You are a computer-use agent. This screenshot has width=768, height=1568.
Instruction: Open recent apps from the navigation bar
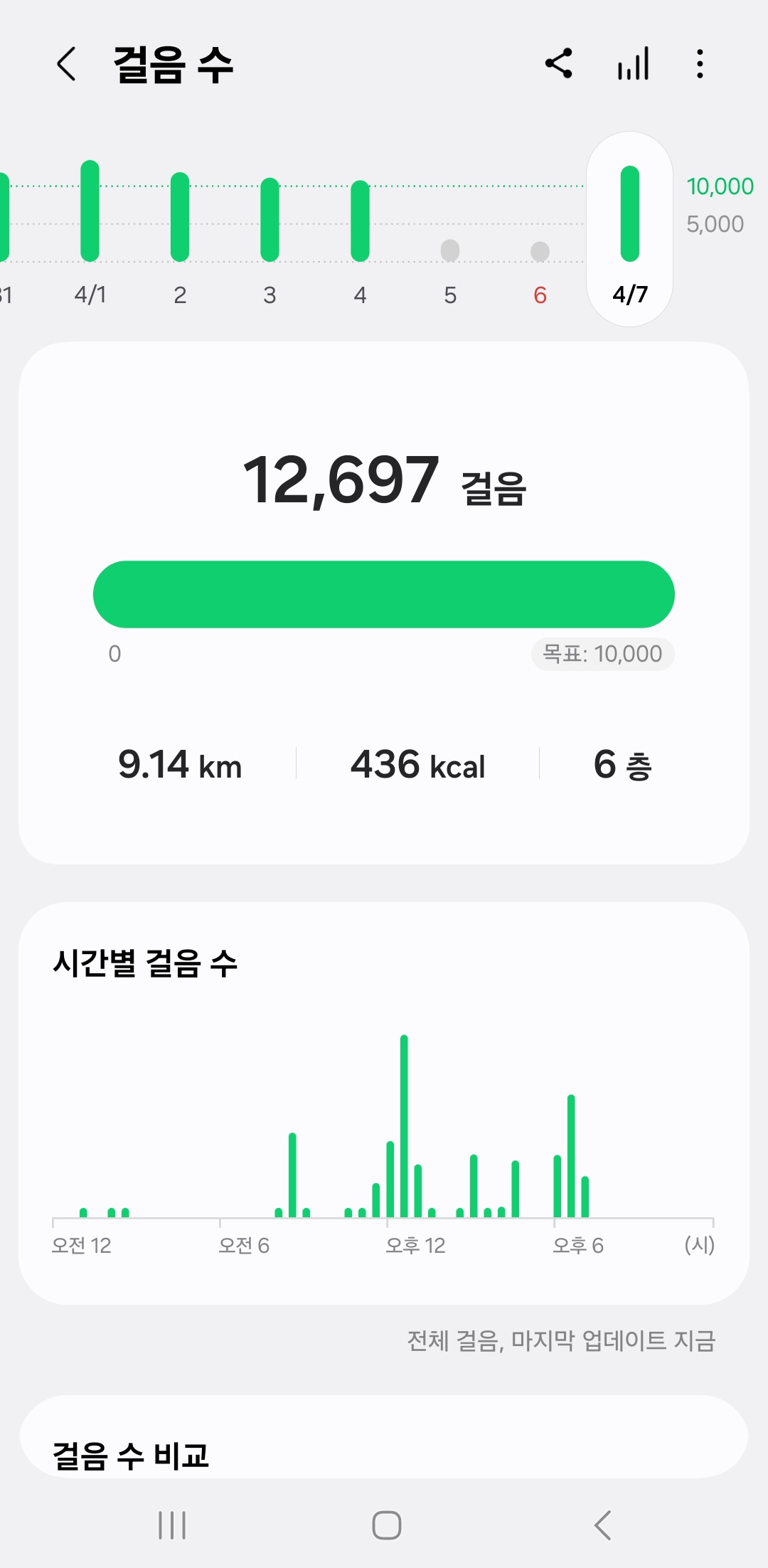172,1525
